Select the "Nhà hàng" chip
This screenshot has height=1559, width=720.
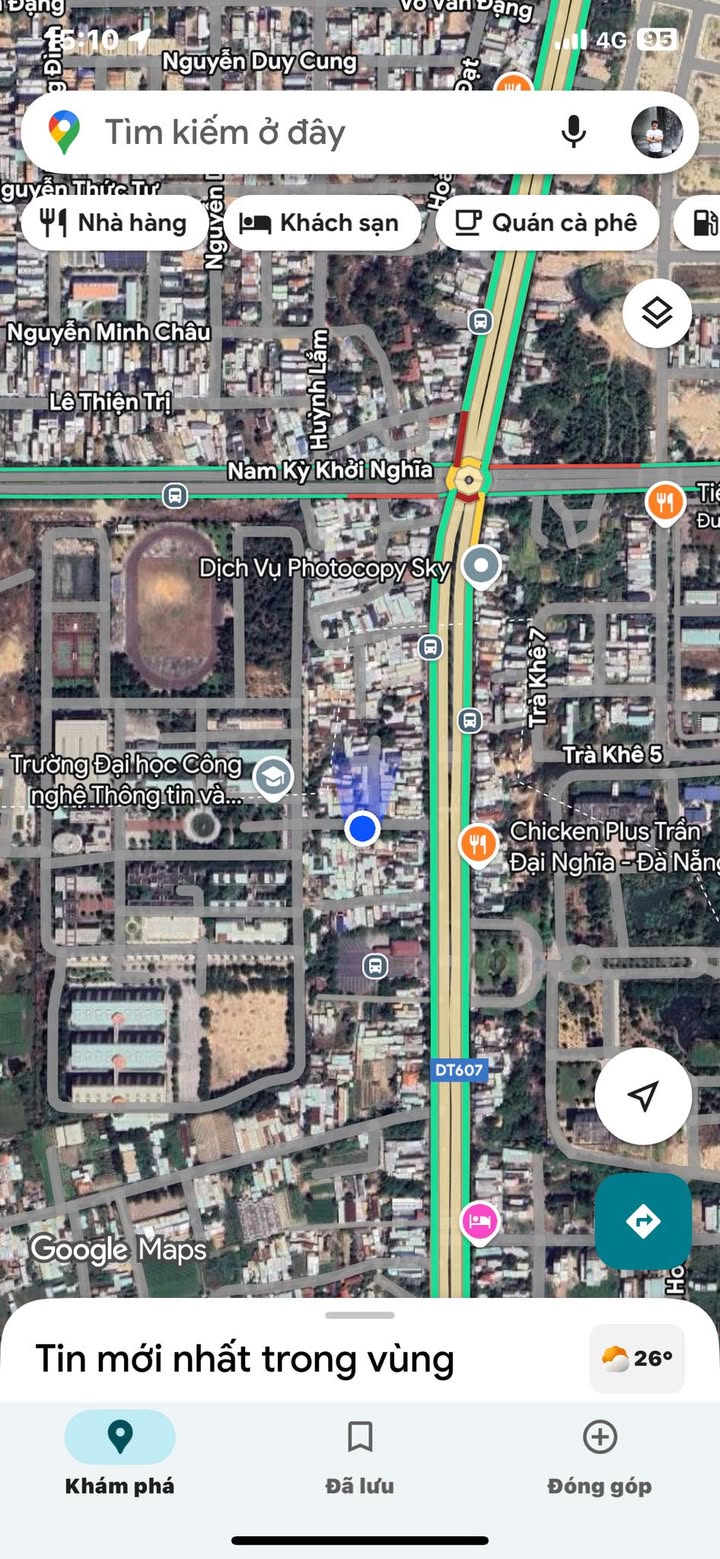point(115,222)
